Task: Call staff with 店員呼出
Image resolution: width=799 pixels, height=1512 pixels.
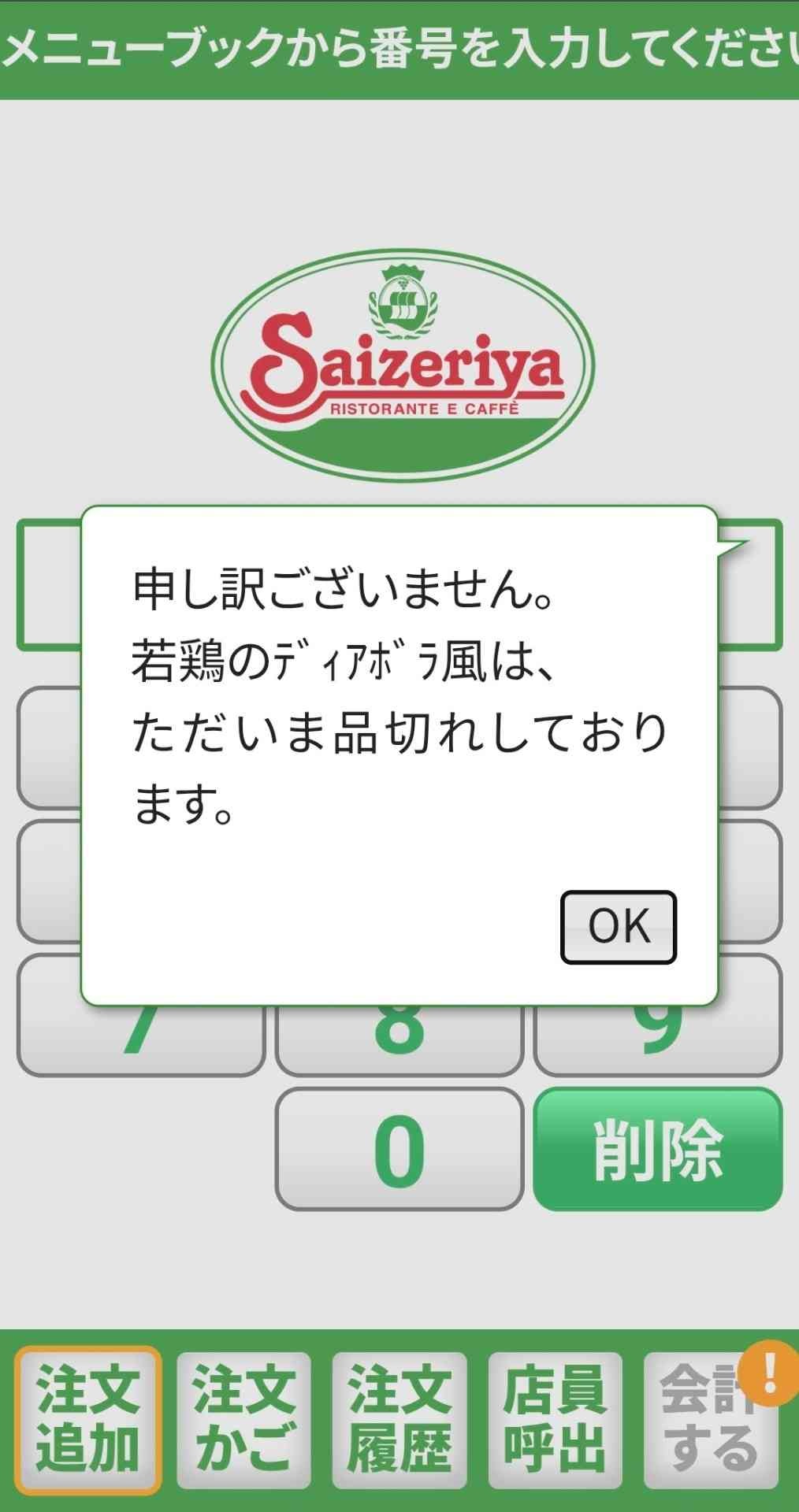Action: pyautogui.click(x=556, y=1420)
